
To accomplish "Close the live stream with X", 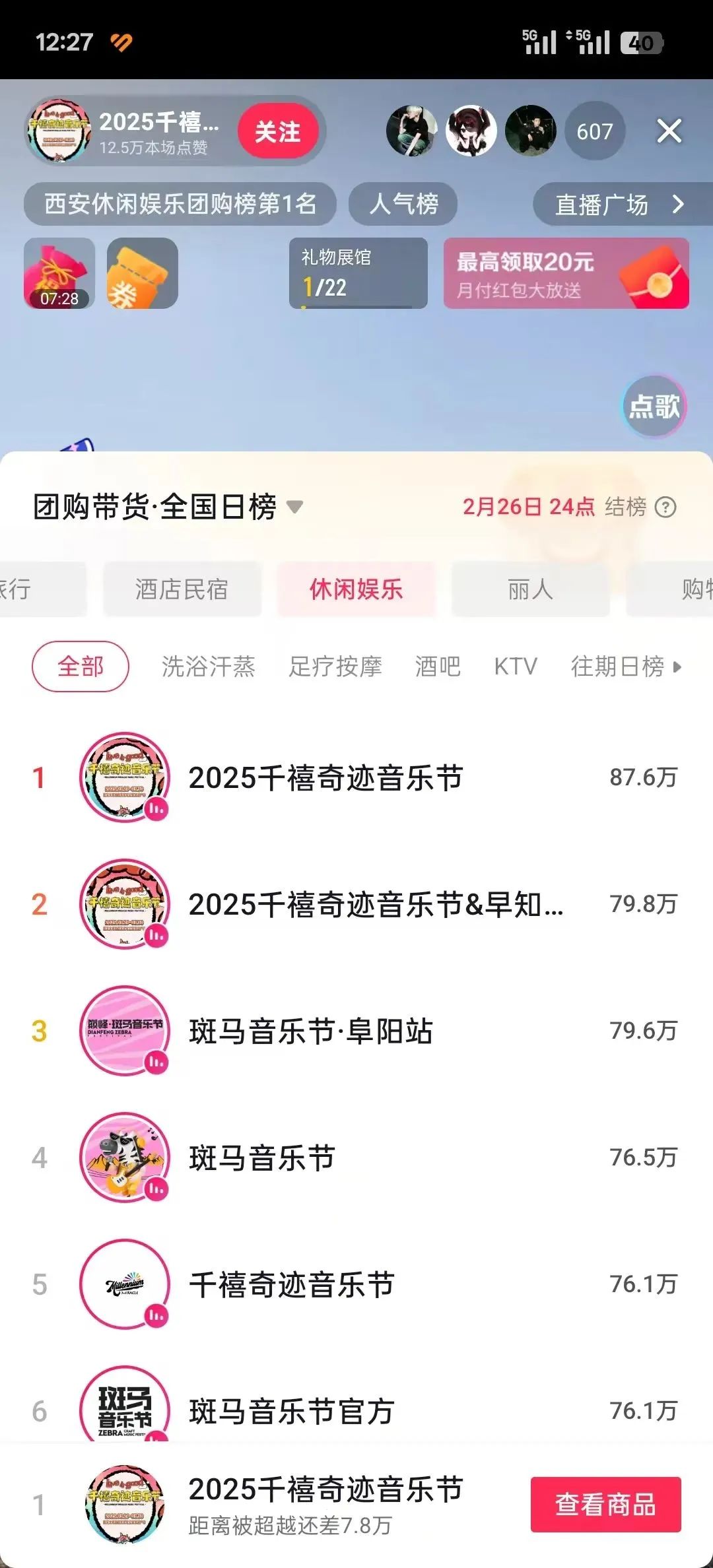I will [x=669, y=131].
